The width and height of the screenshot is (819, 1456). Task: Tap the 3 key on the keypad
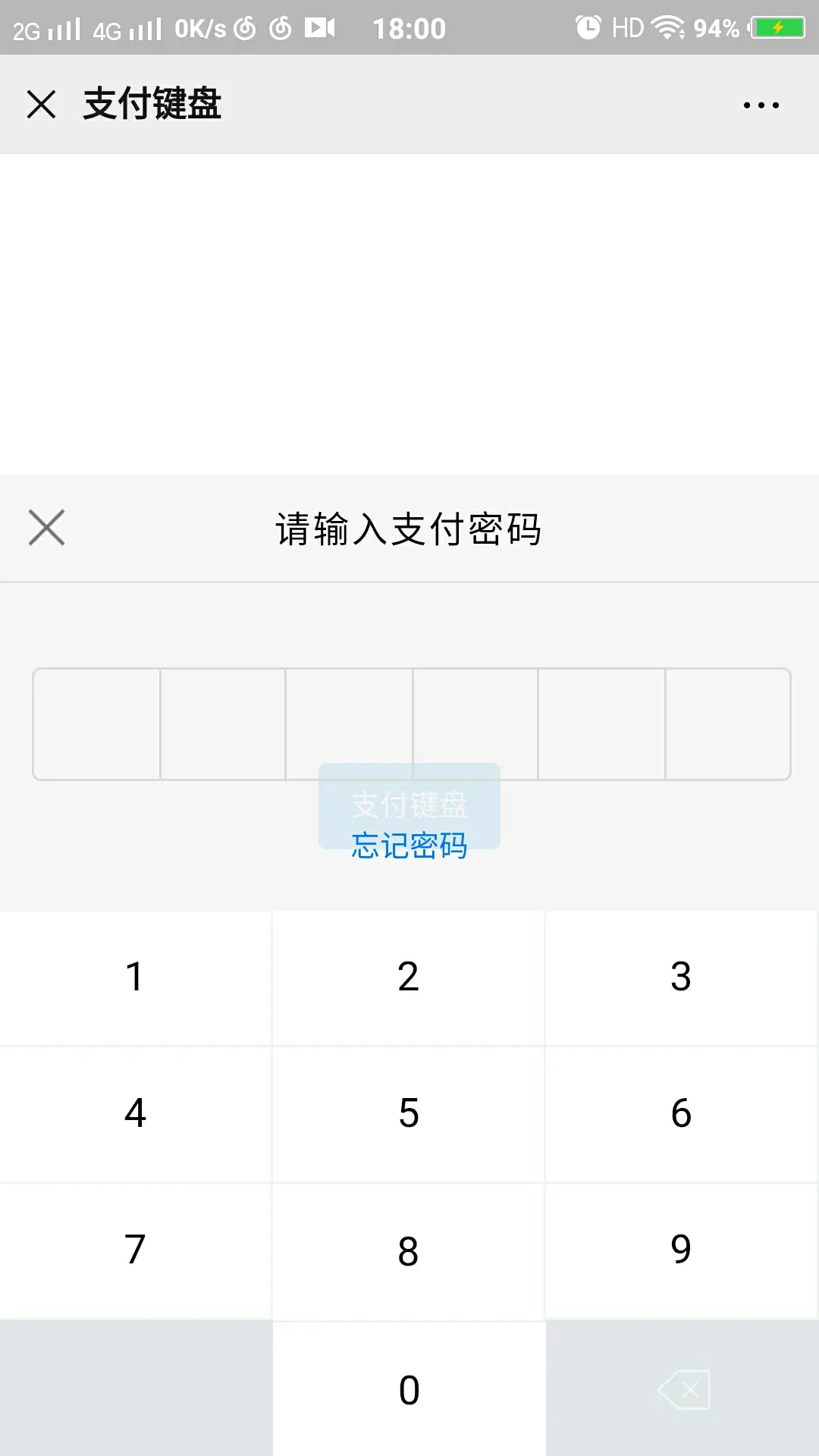click(681, 977)
